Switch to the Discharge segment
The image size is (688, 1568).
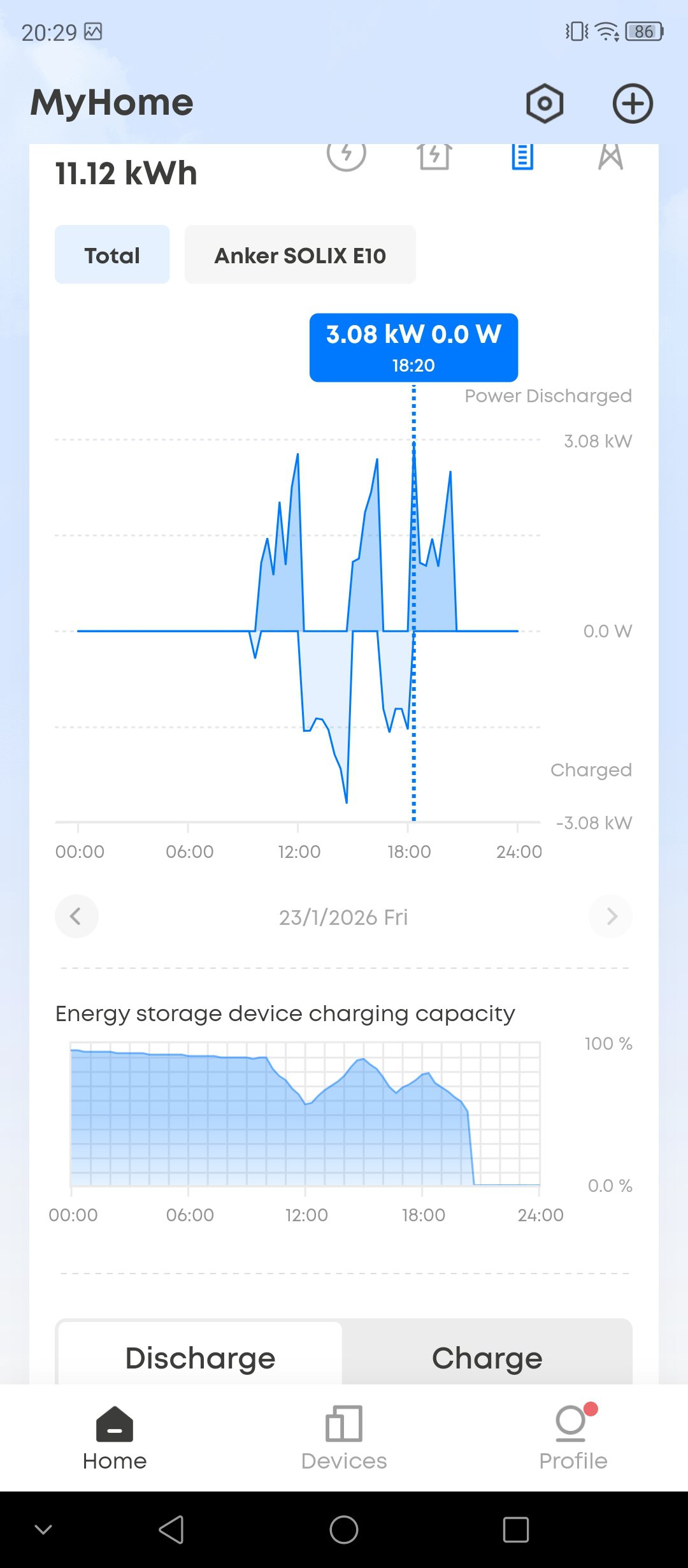[200, 1356]
